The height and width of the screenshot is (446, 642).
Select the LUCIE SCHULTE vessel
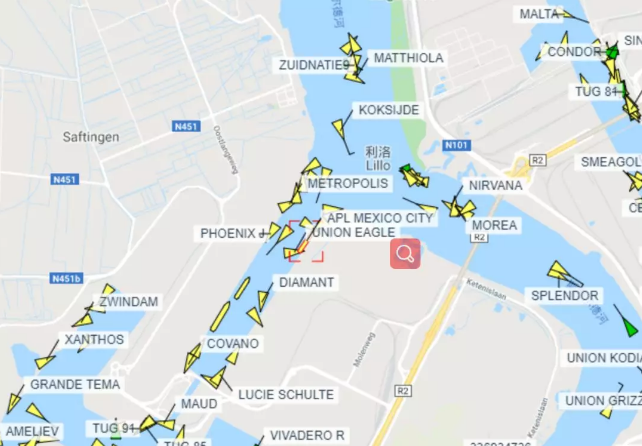(x=214, y=378)
